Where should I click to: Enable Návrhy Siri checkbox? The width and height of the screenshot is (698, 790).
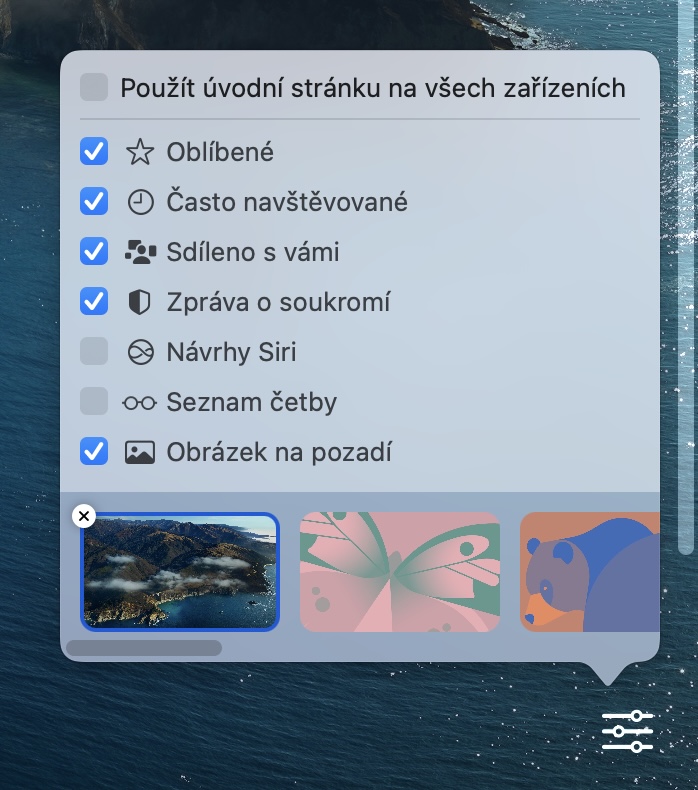94,352
